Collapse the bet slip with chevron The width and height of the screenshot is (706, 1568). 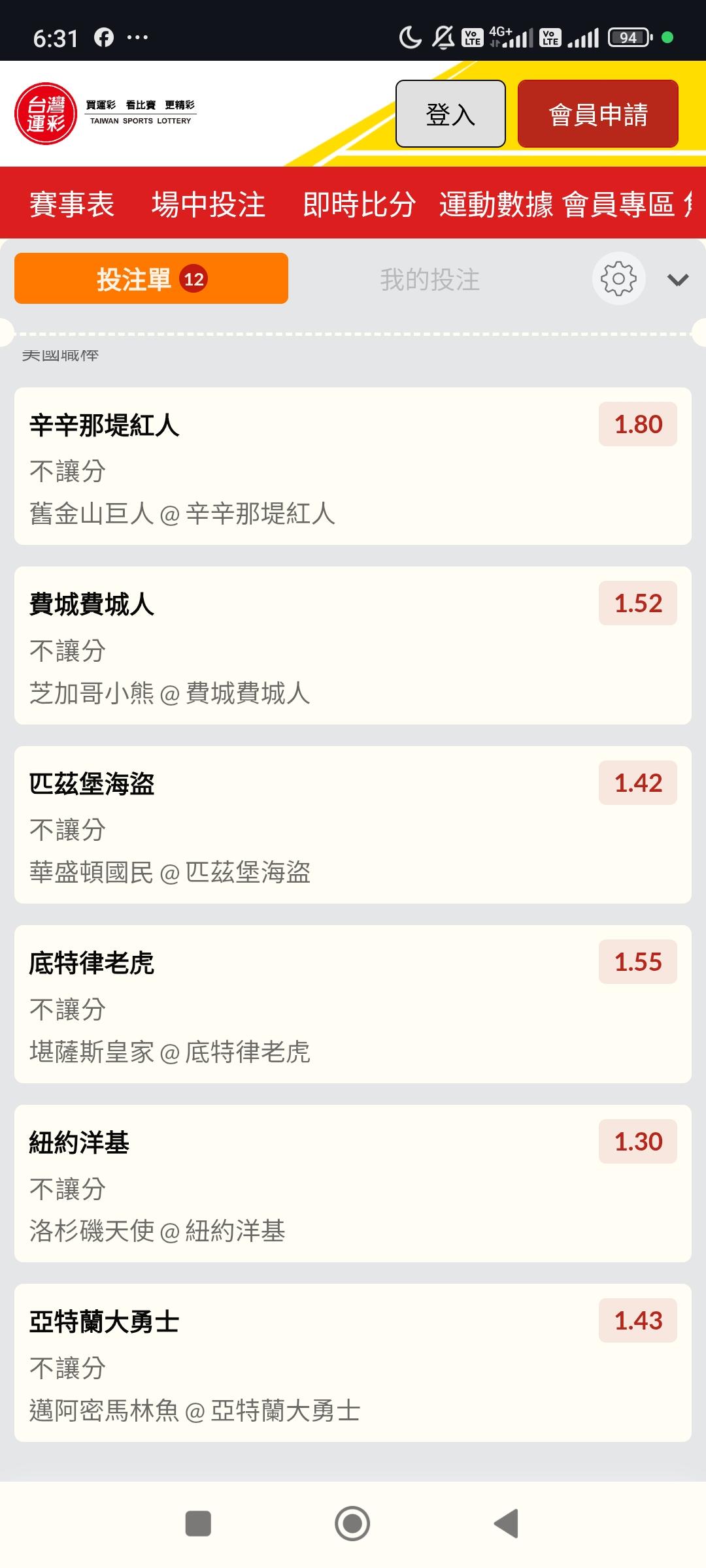tap(677, 280)
